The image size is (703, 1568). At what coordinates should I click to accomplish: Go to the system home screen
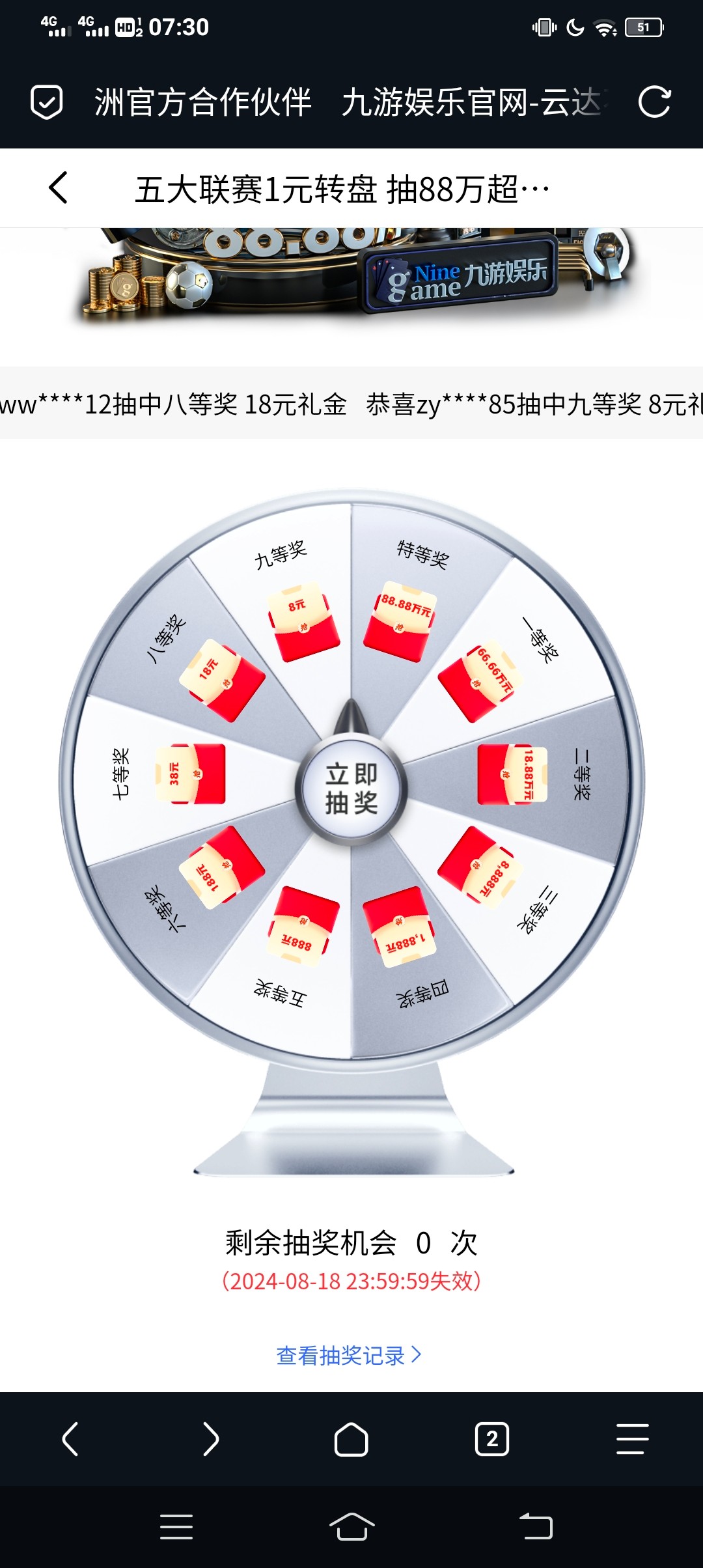pyautogui.click(x=351, y=1526)
